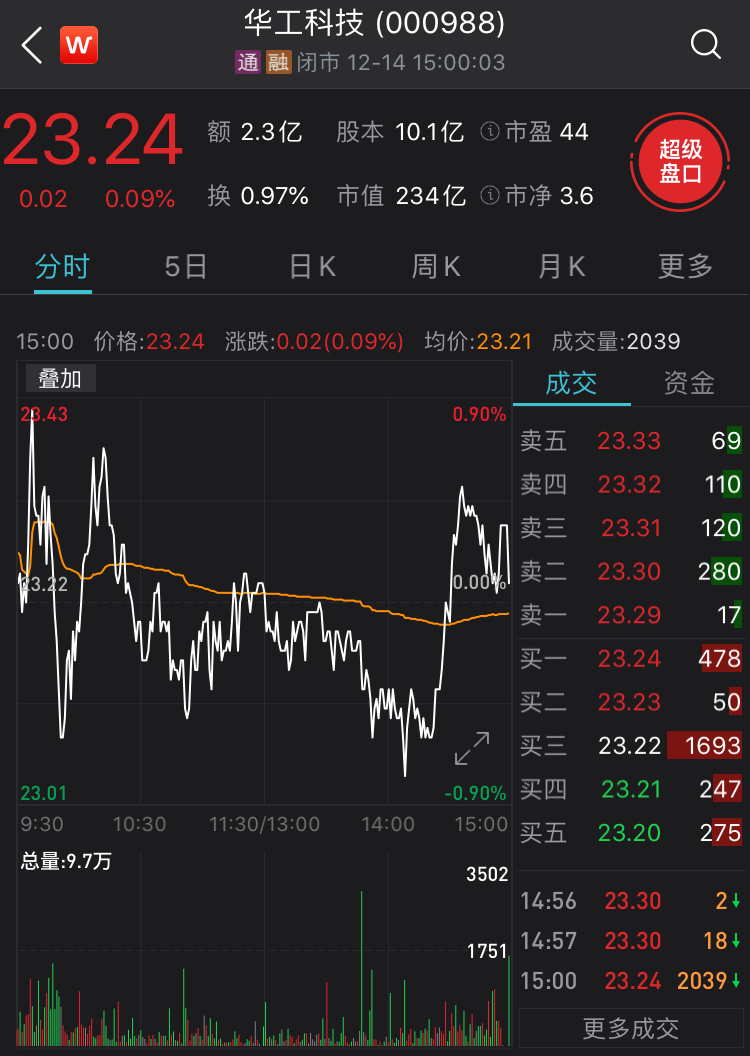Tap the 市盈 info icon
Viewport: 750px width, 1056px height.
pos(490,132)
